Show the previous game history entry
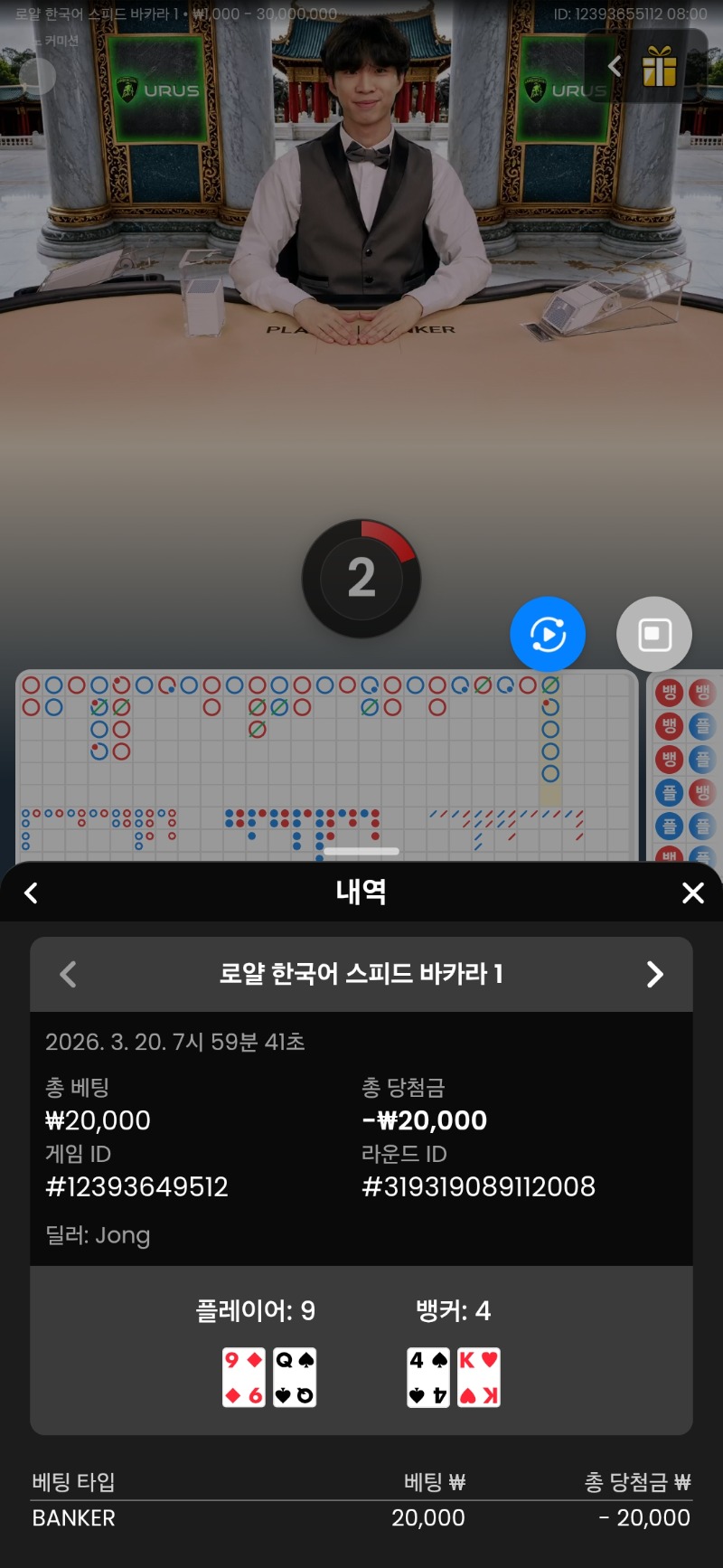Screen dimensions: 723x1568 pyautogui.click(x=68, y=974)
